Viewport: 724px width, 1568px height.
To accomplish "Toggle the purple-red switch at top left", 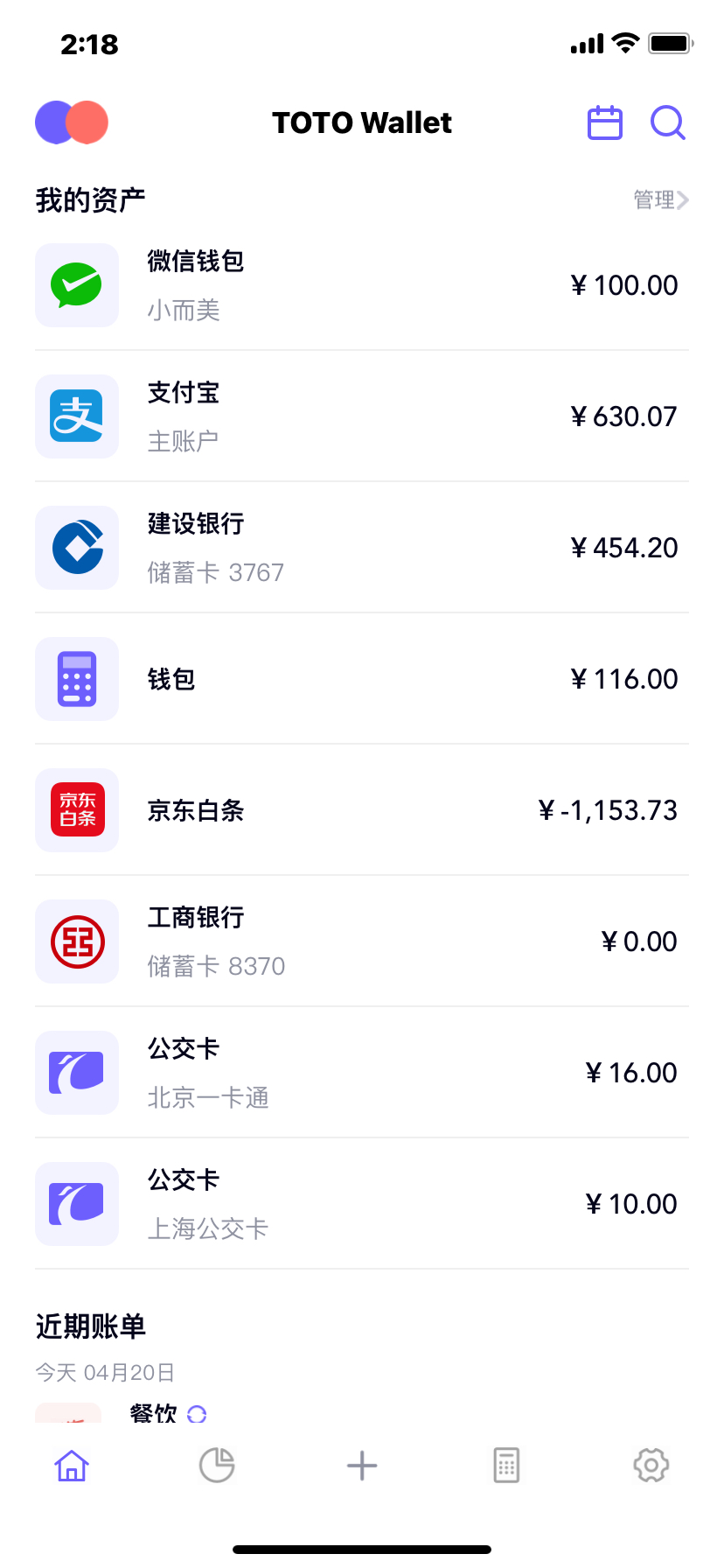I will (71, 122).
